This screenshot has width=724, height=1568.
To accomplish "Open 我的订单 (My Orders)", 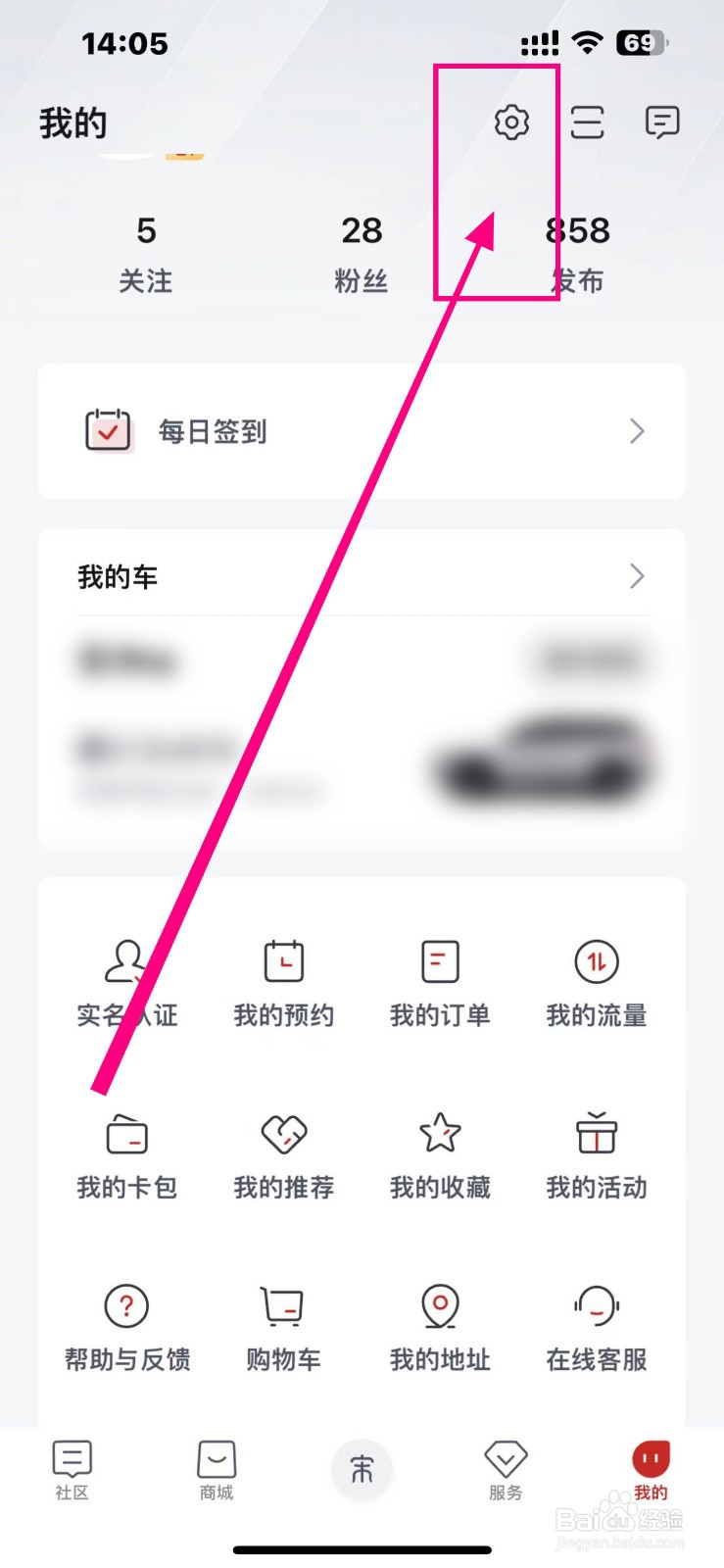I will 439,980.
